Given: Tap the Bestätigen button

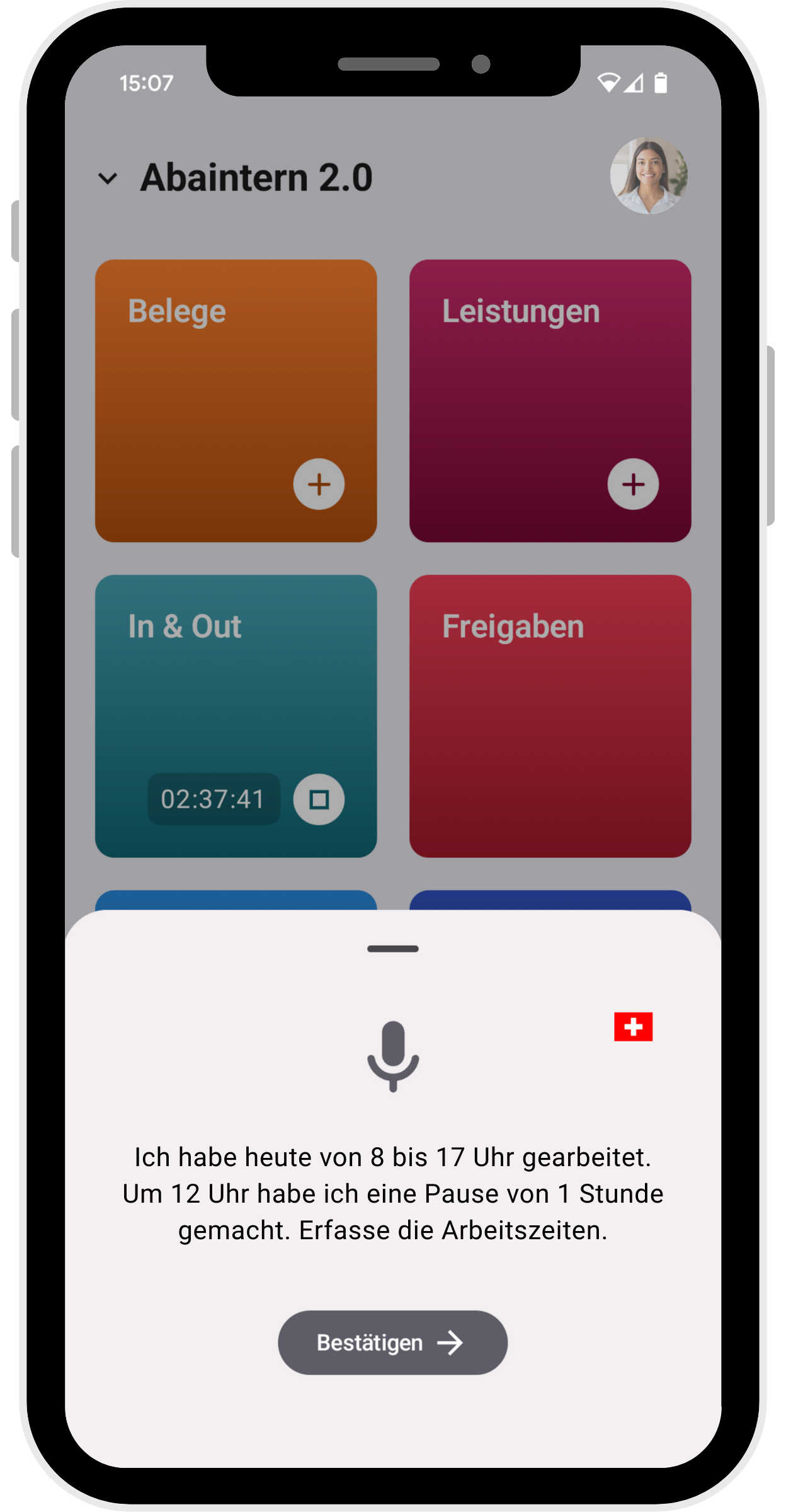Looking at the screenshot, I should 392,1343.
